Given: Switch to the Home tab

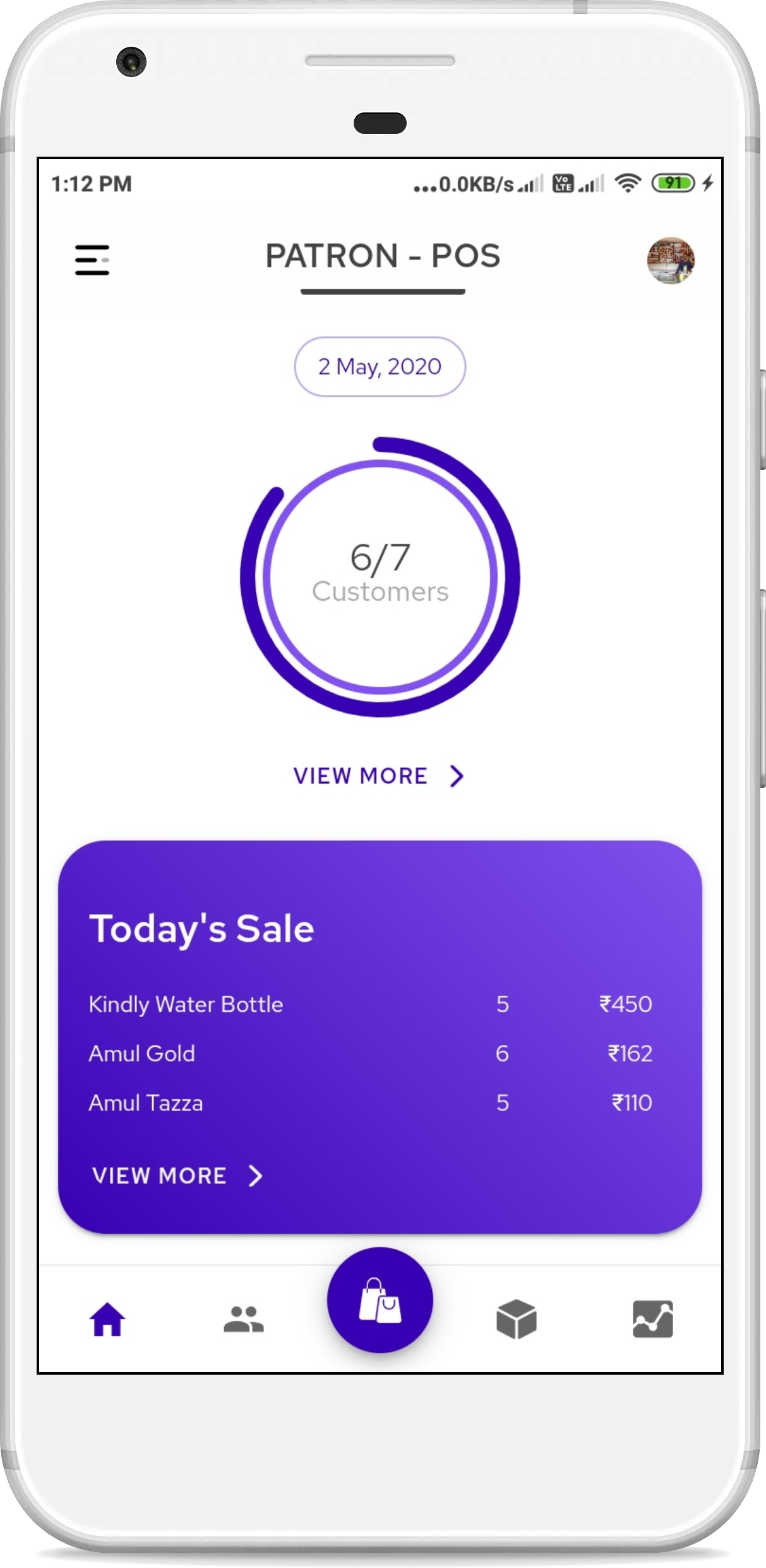Looking at the screenshot, I should coord(107,1320).
